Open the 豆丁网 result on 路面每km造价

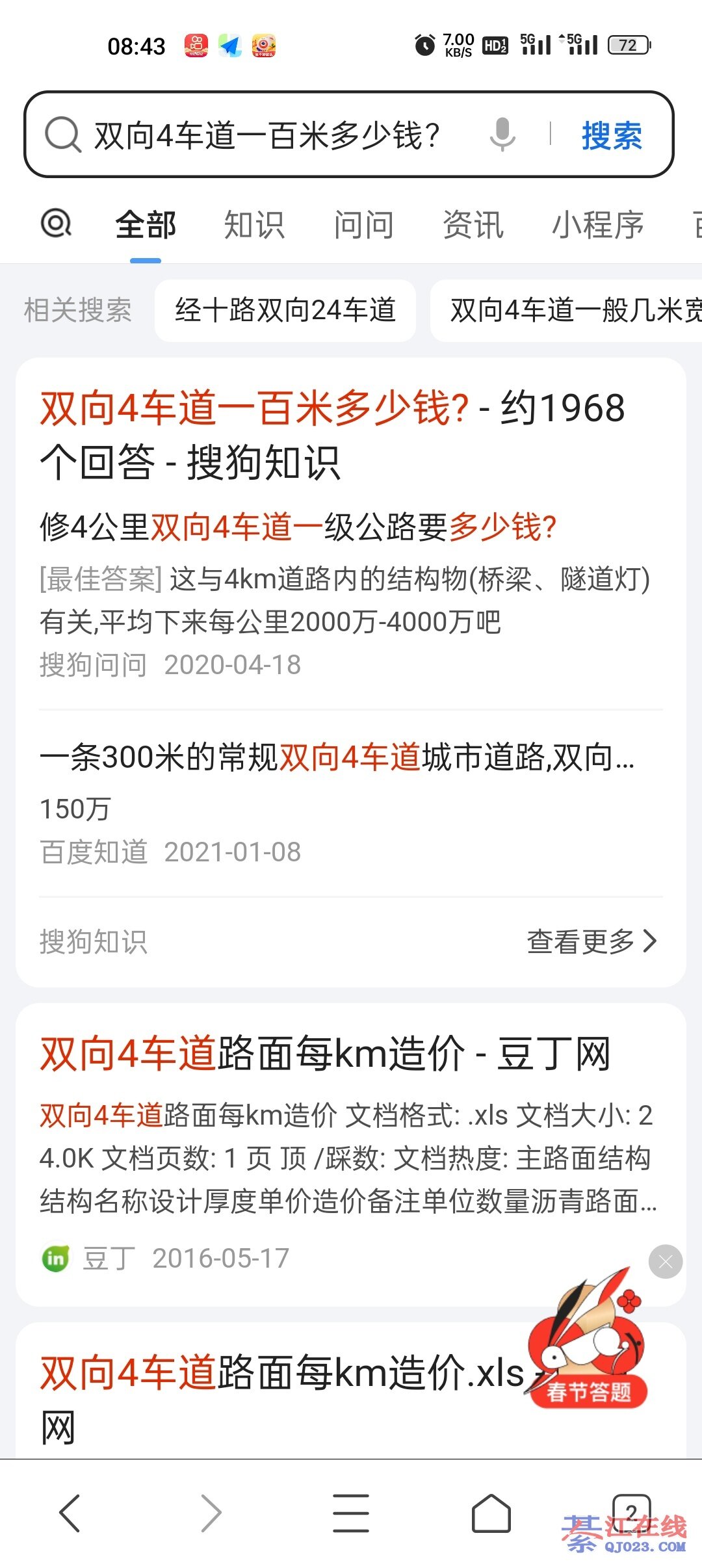click(x=325, y=1054)
